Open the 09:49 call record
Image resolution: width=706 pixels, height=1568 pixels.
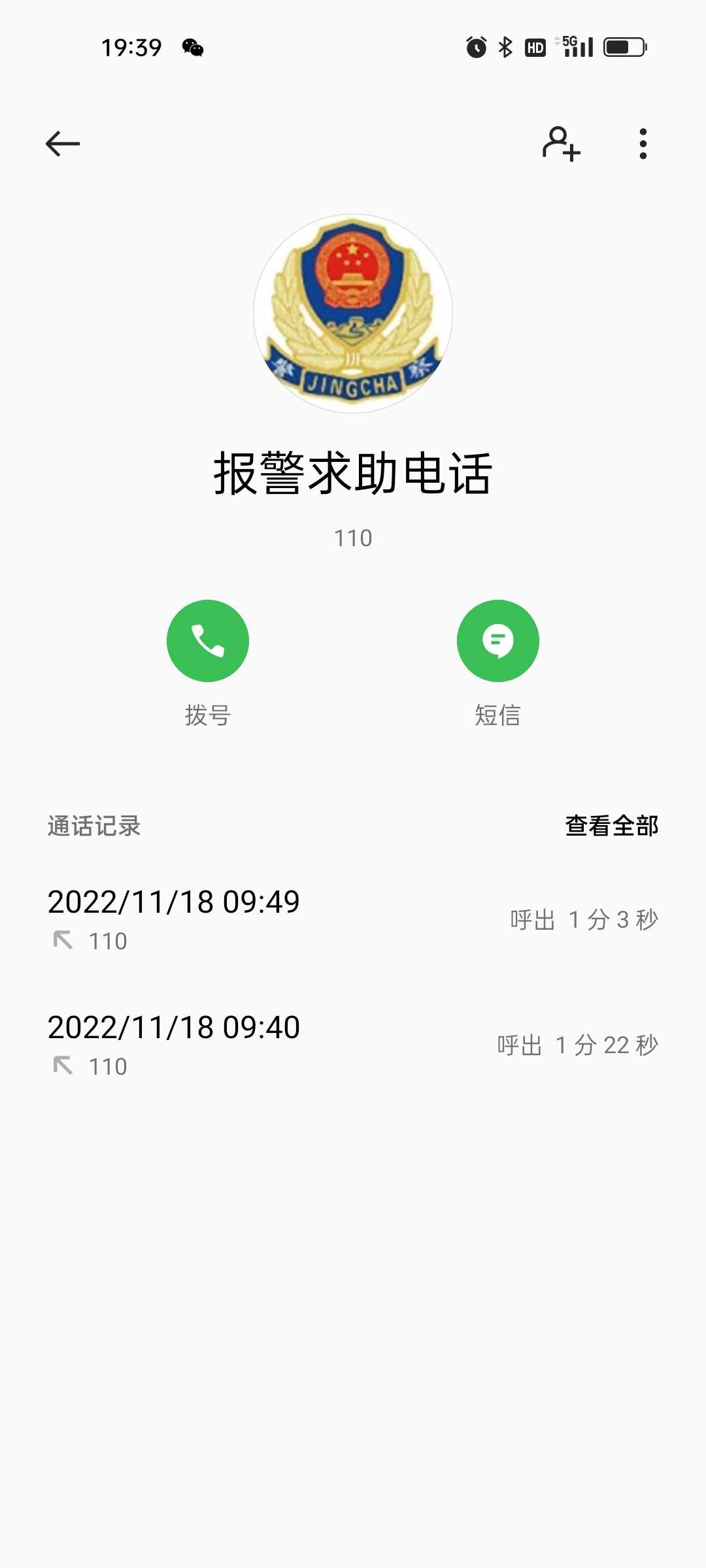coord(353,920)
